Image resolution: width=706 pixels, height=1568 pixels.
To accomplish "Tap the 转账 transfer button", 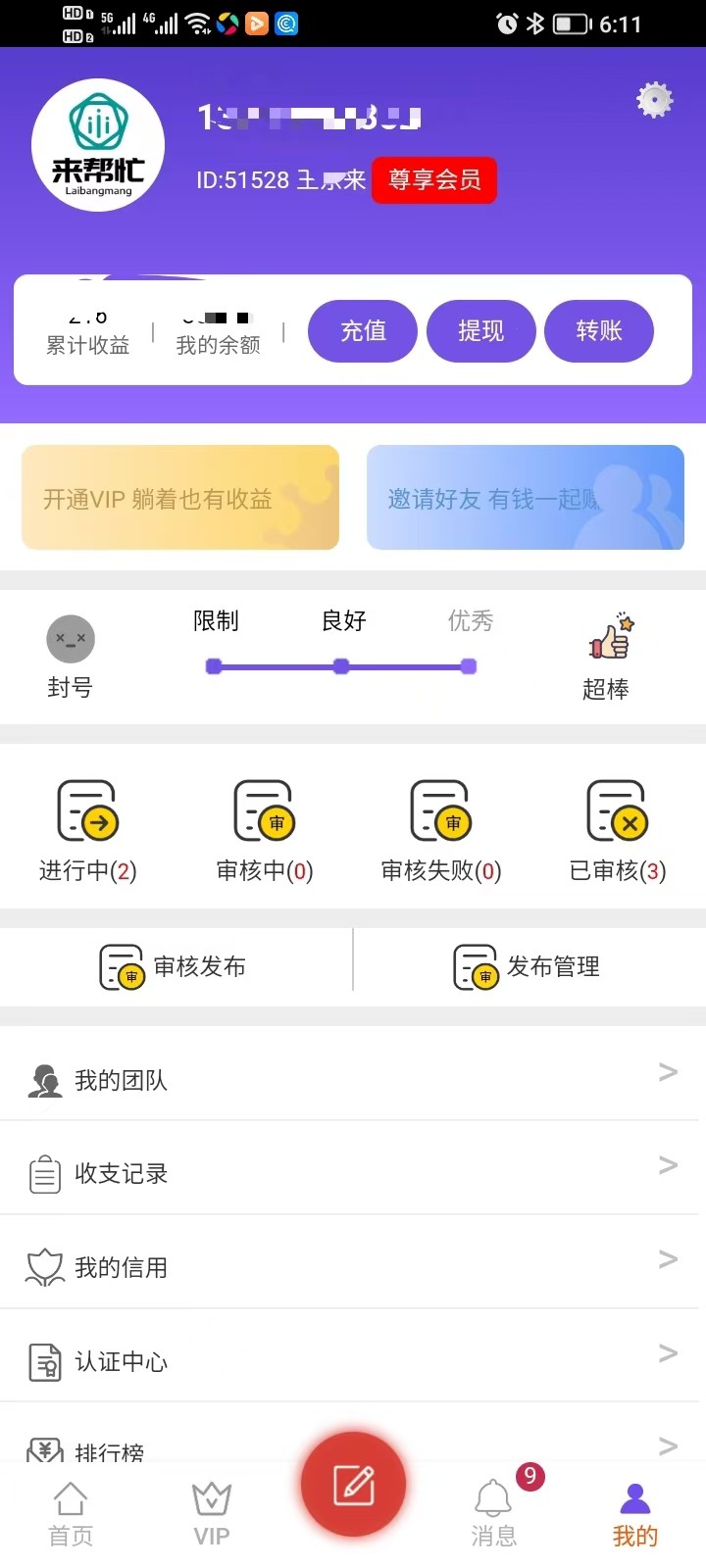I will click(598, 331).
